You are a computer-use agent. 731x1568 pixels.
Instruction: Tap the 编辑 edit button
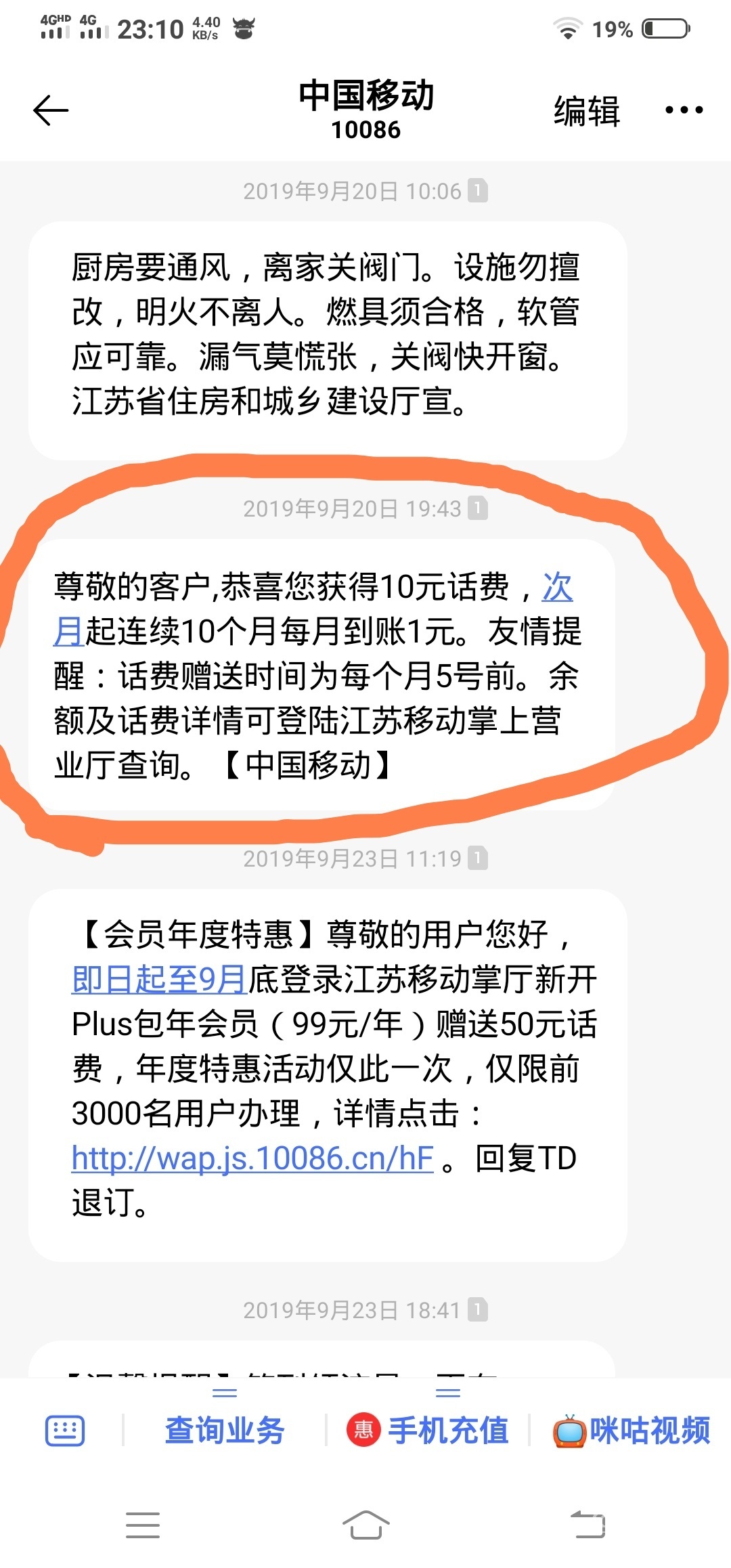tap(586, 111)
